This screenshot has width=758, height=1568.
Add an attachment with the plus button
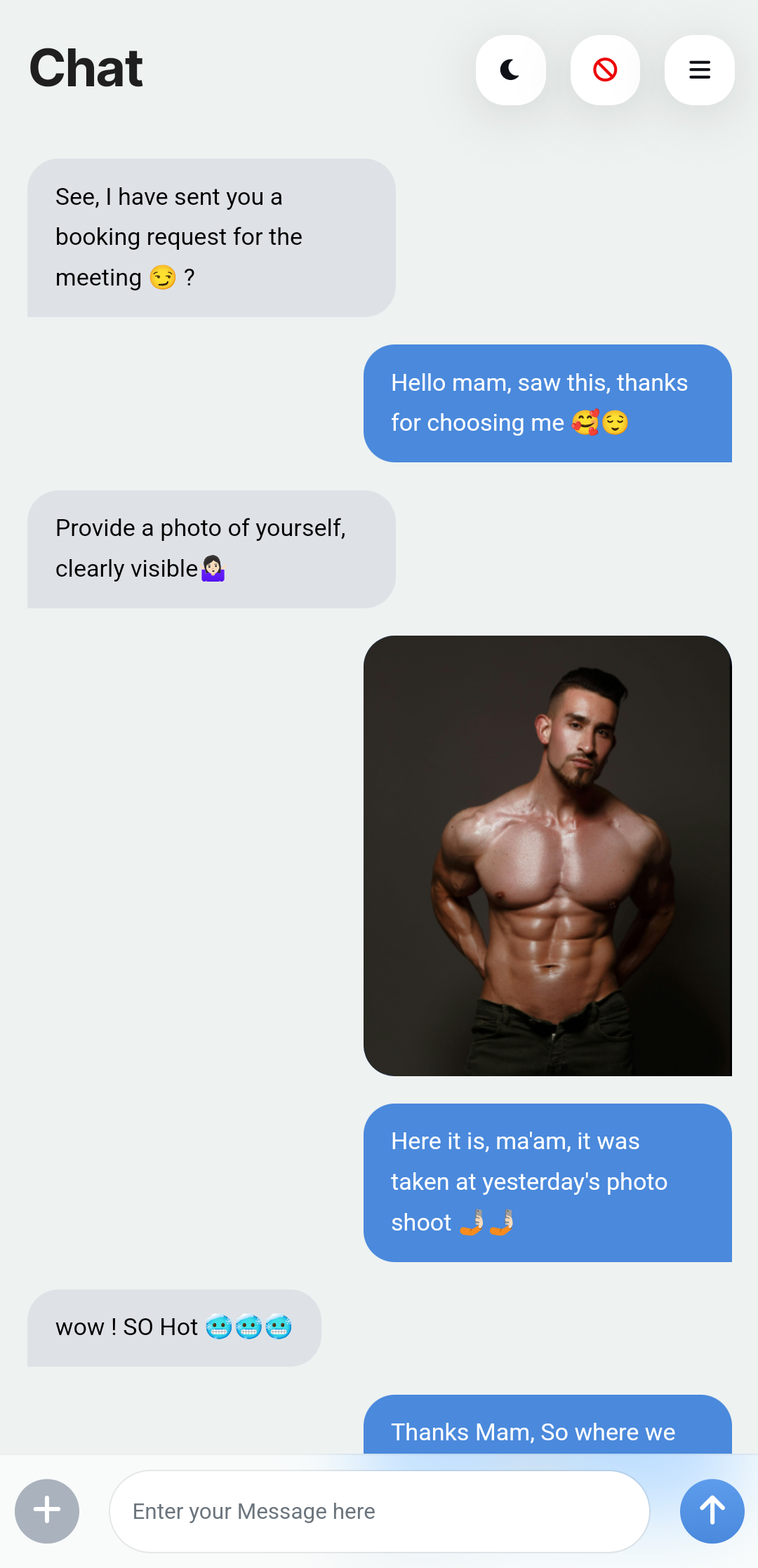[47, 1510]
